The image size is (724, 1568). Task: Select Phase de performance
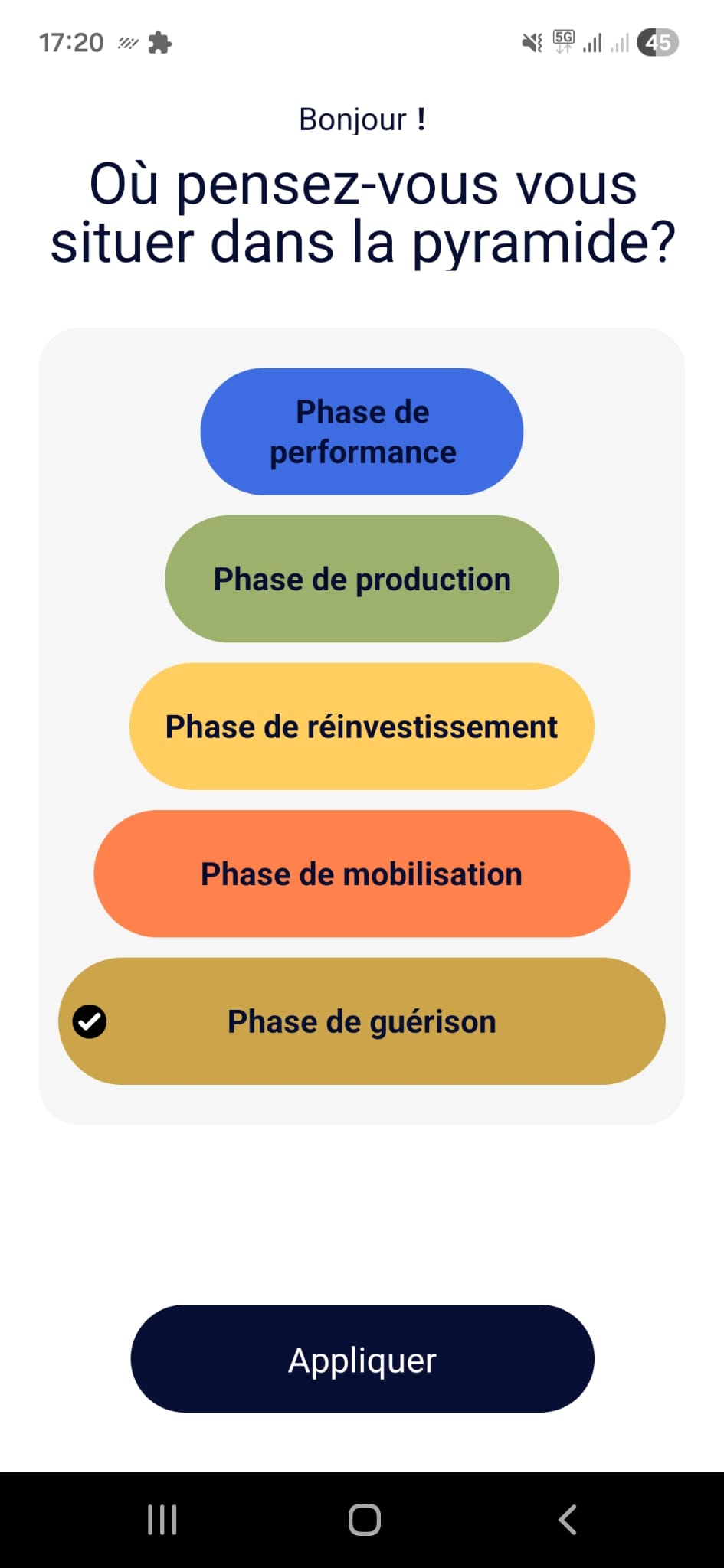pyautogui.click(x=362, y=432)
